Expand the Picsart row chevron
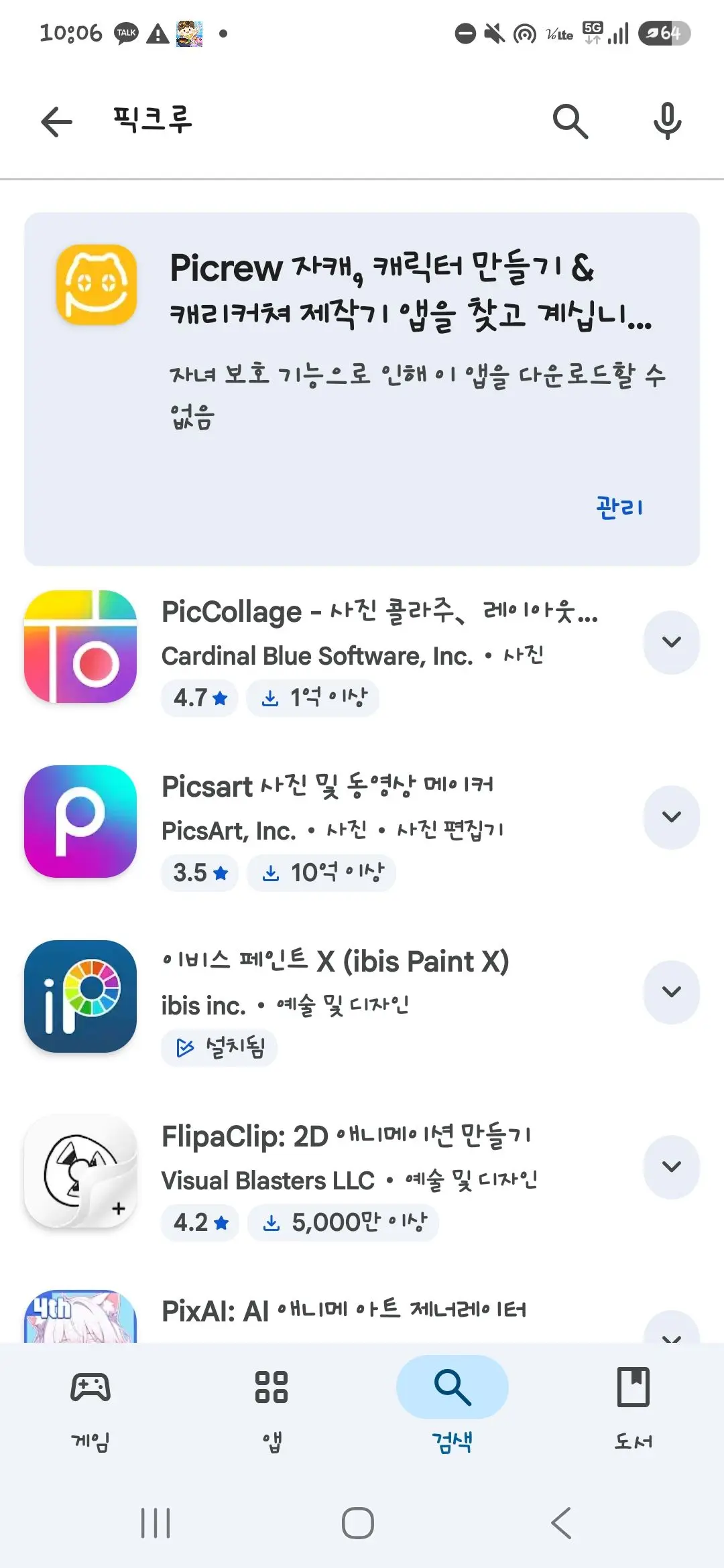This screenshot has height=1568, width=724. (672, 817)
